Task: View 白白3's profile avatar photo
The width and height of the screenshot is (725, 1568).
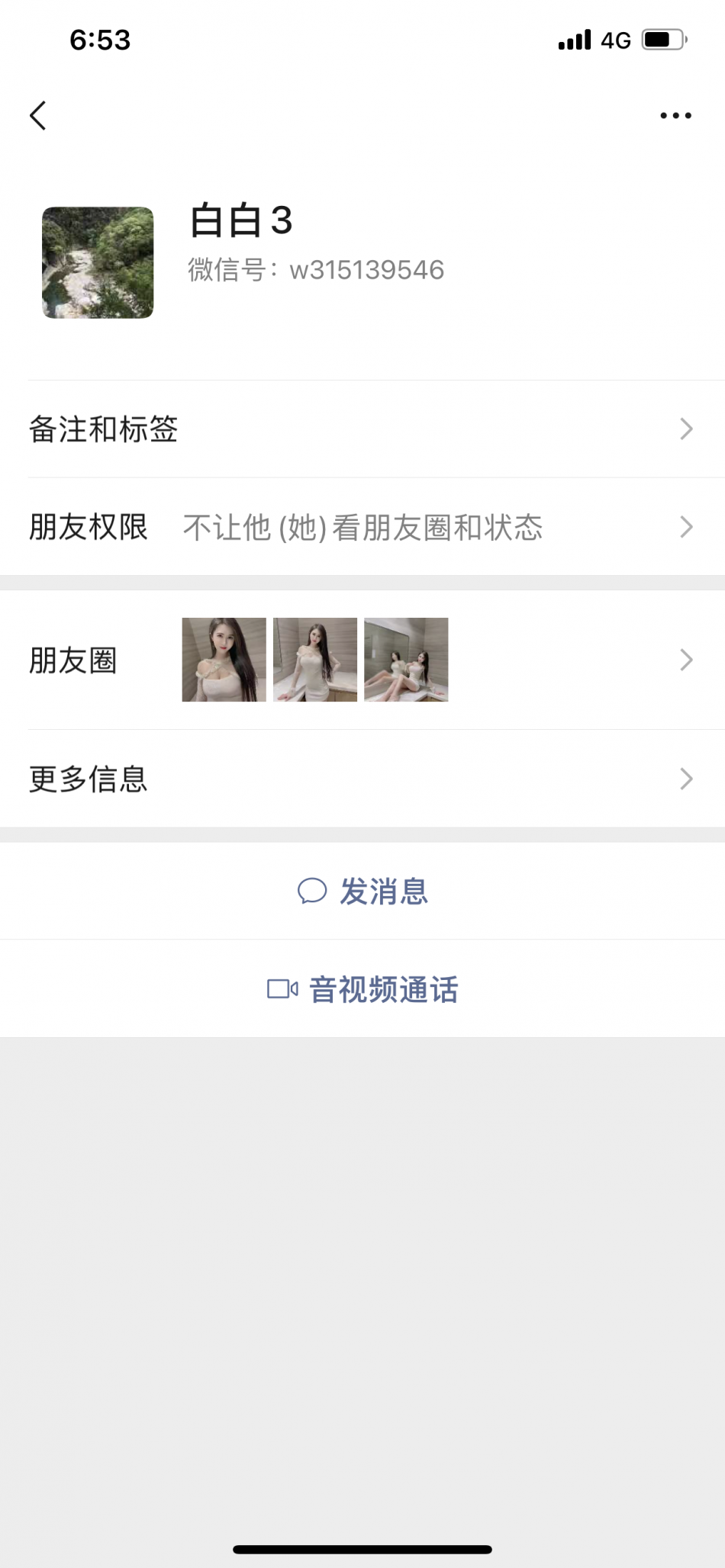Action: click(x=98, y=262)
